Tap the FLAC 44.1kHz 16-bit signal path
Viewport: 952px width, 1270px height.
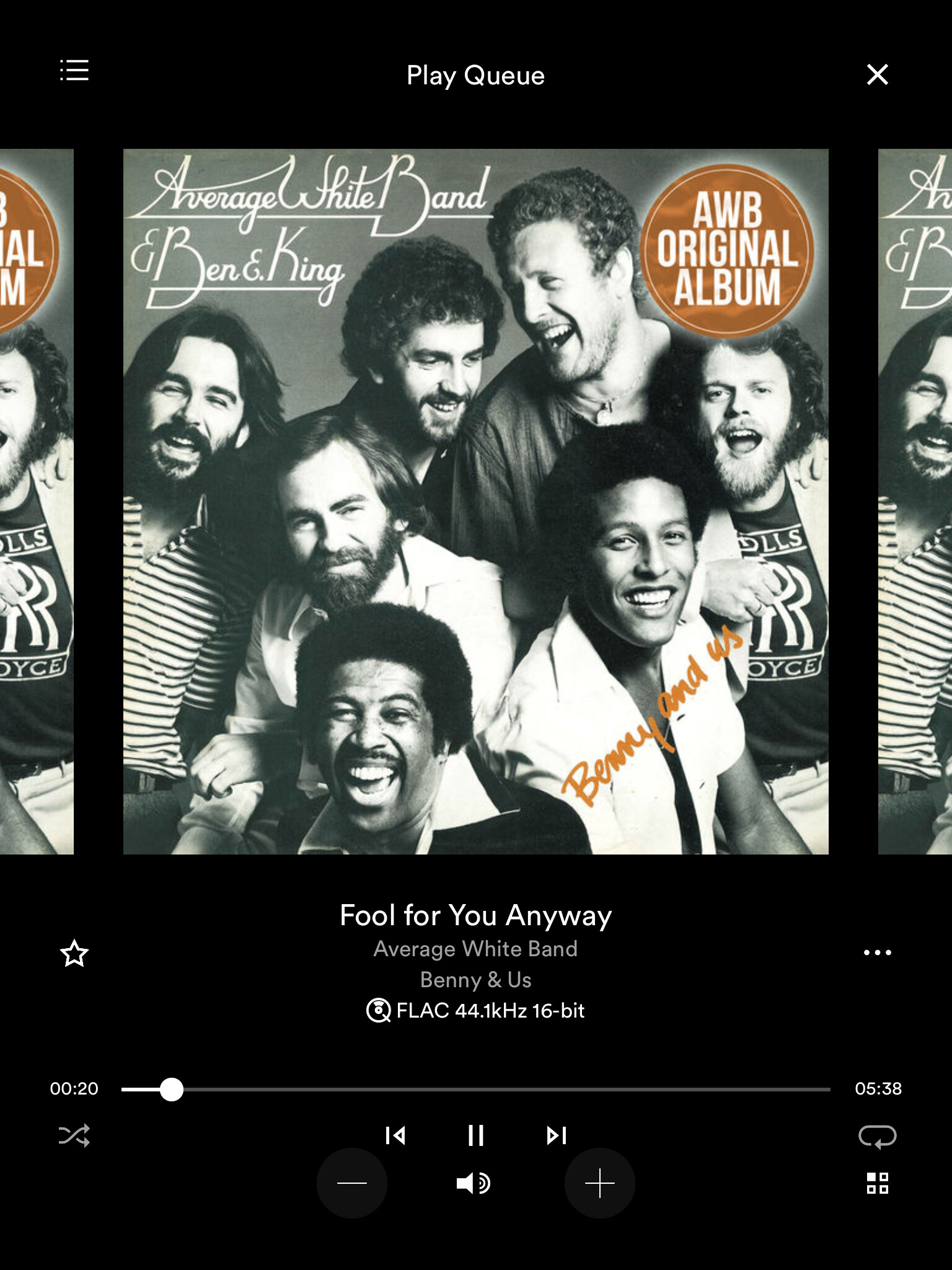tap(476, 1011)
